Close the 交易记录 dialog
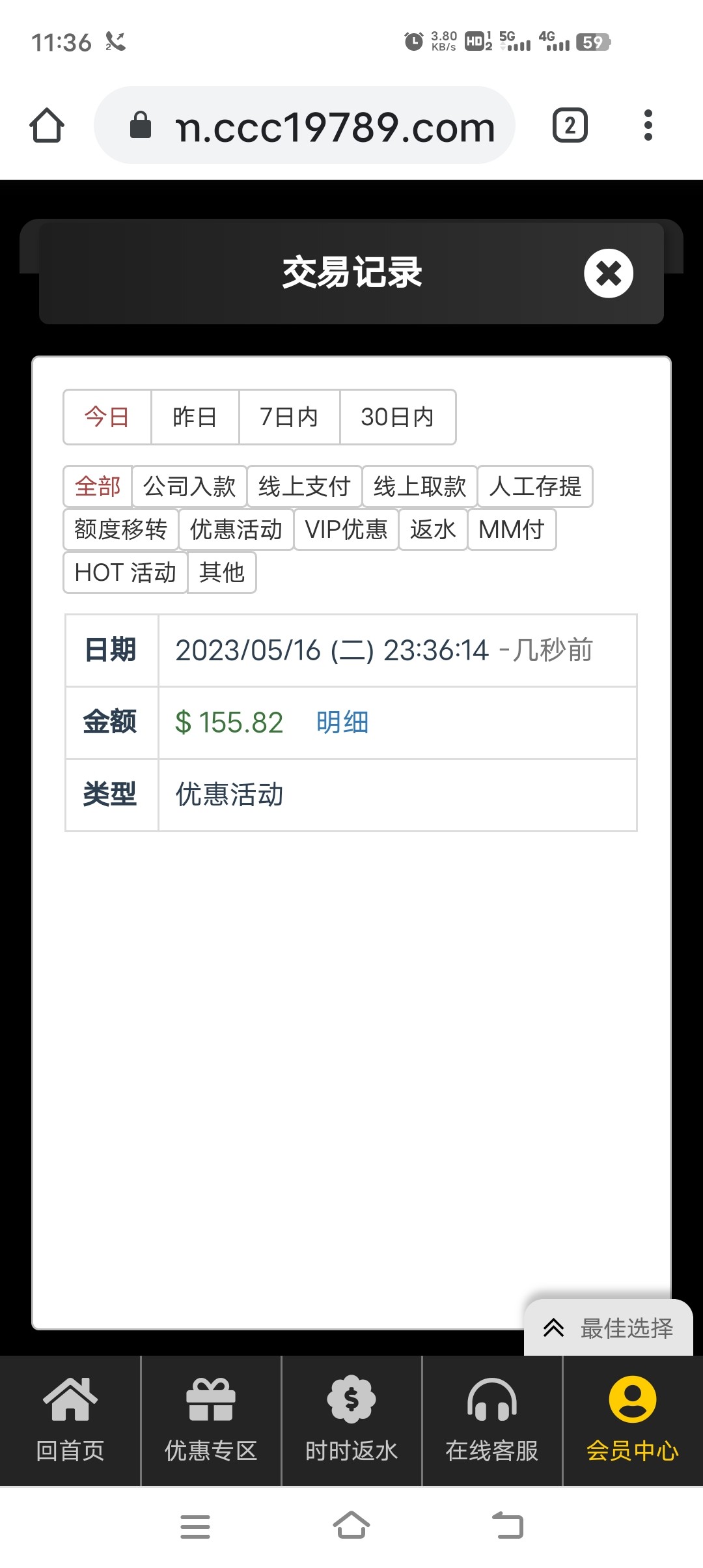This screenshot has width=703, height=1568. coord(608,273)
